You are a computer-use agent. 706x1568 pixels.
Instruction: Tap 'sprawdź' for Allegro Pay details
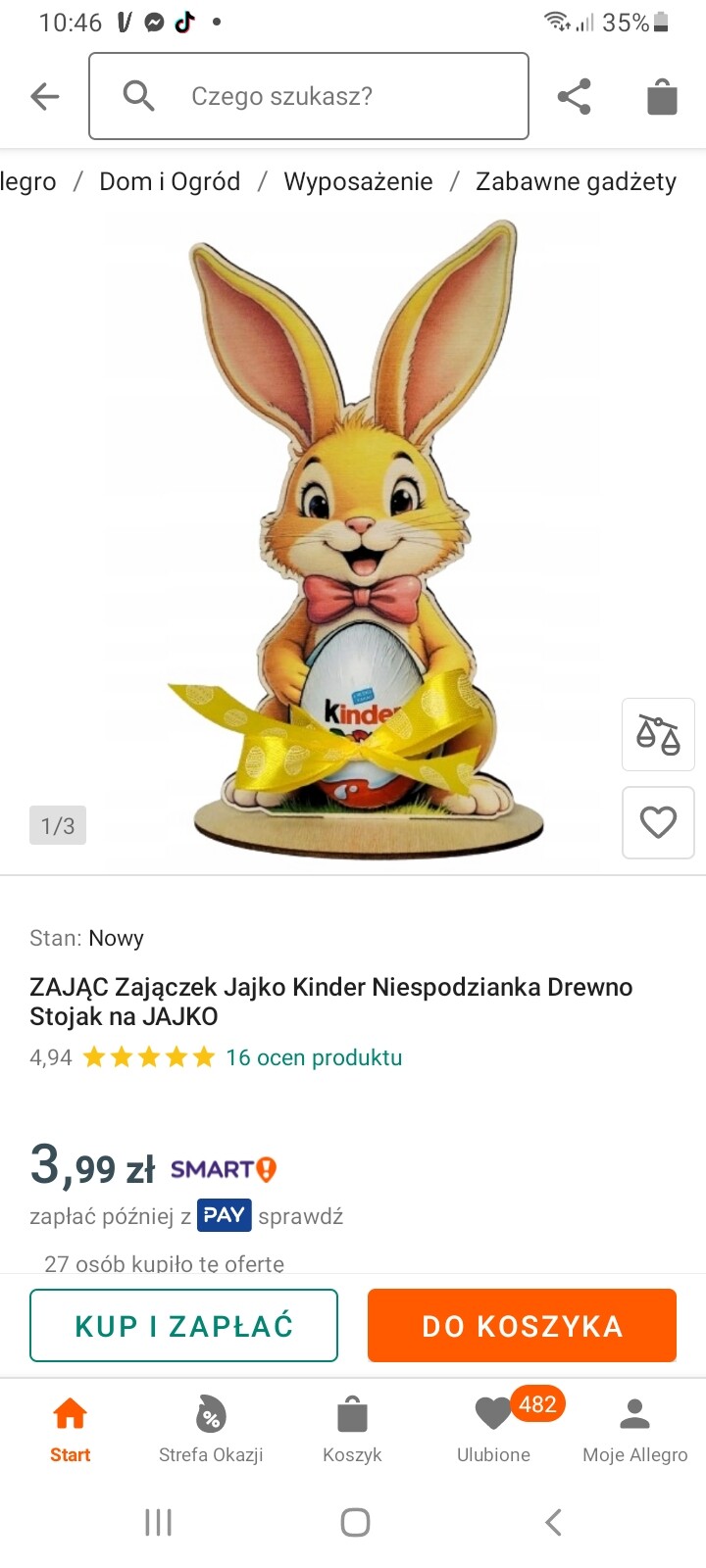point(301,1216)
